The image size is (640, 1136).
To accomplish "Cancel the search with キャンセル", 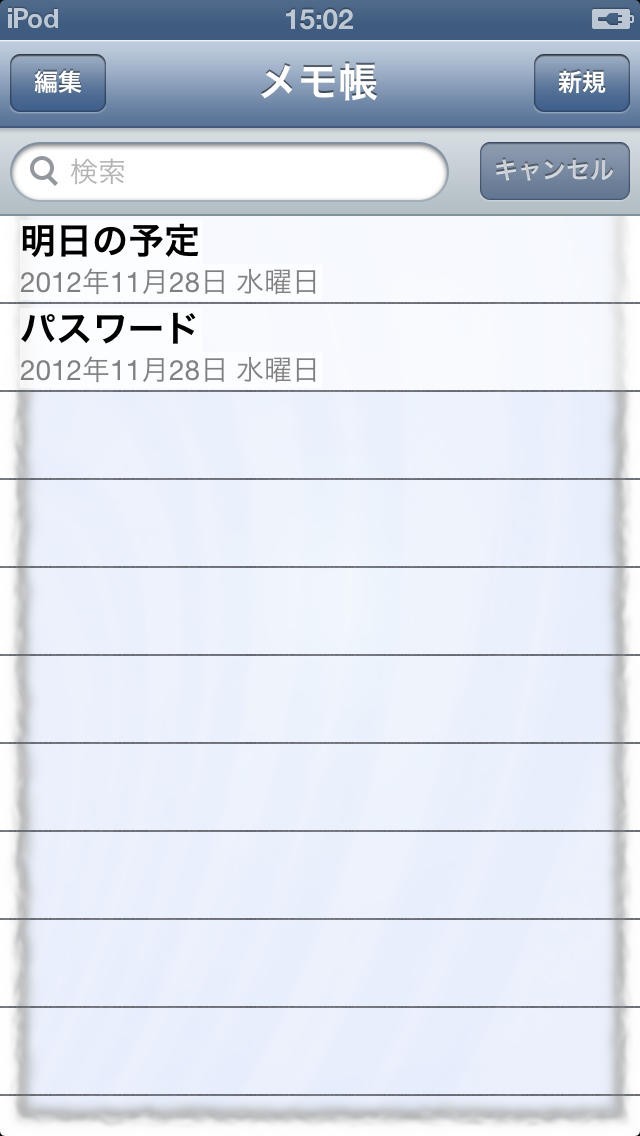I will click(554, 171).
